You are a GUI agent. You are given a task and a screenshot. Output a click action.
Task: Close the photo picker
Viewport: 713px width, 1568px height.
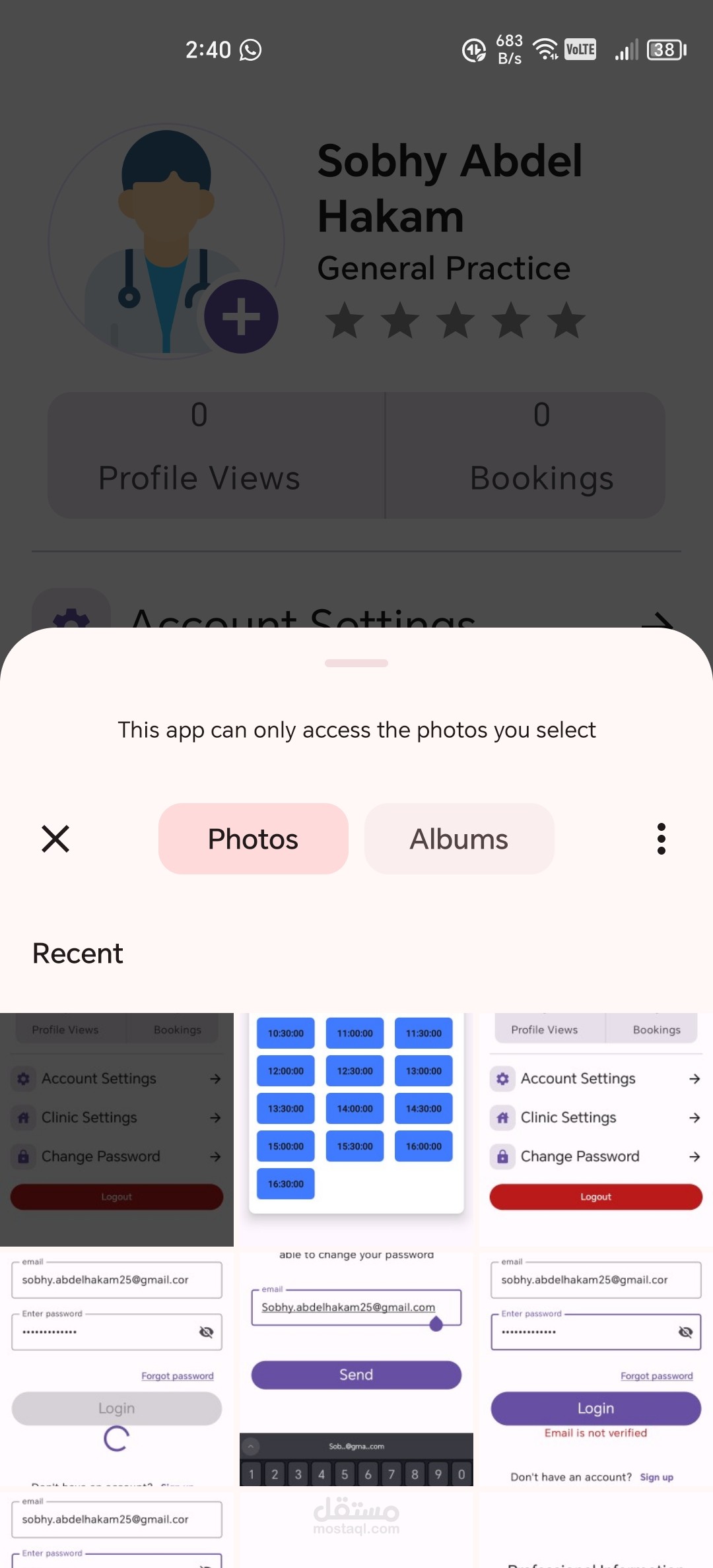point(55,839)
